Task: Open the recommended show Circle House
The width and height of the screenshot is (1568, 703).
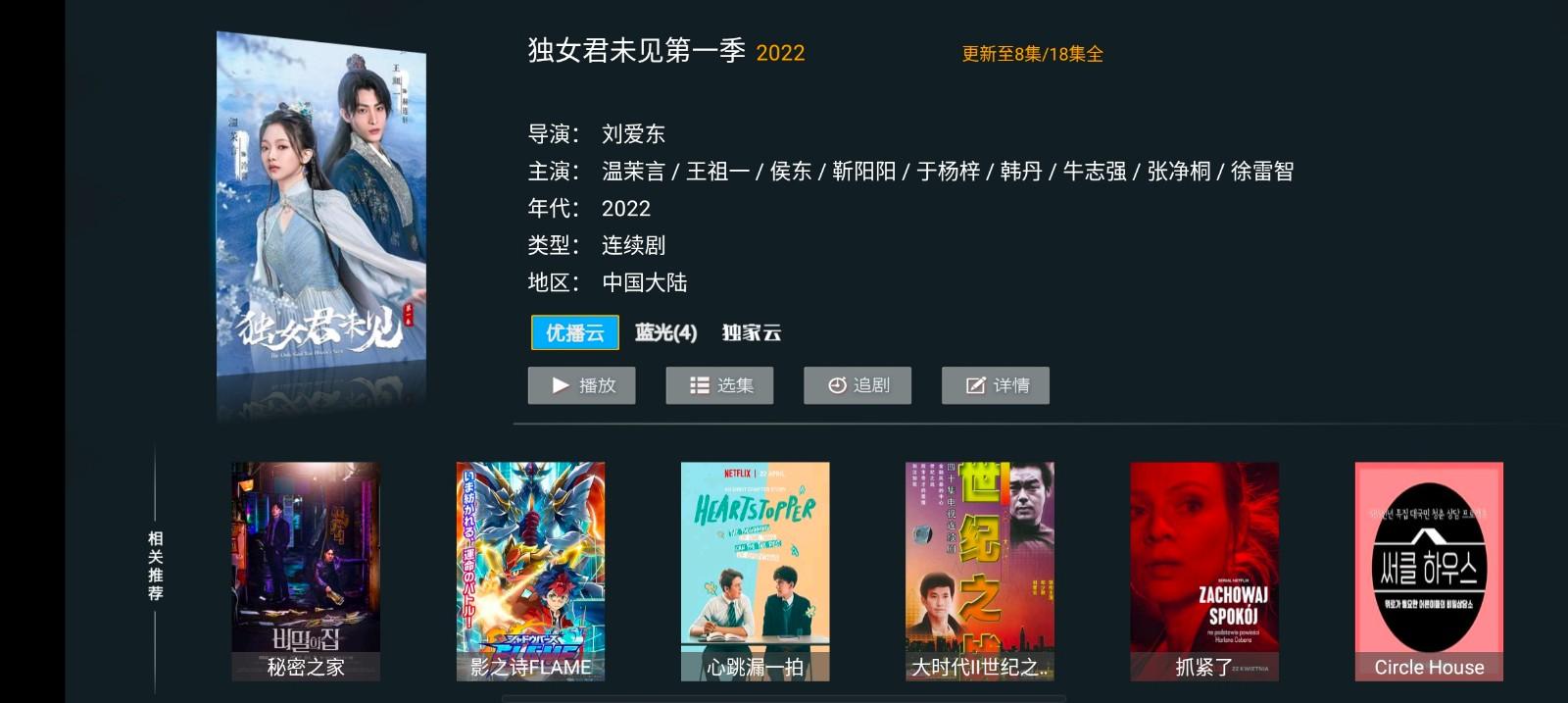Action: click(x=1429, y=572)
